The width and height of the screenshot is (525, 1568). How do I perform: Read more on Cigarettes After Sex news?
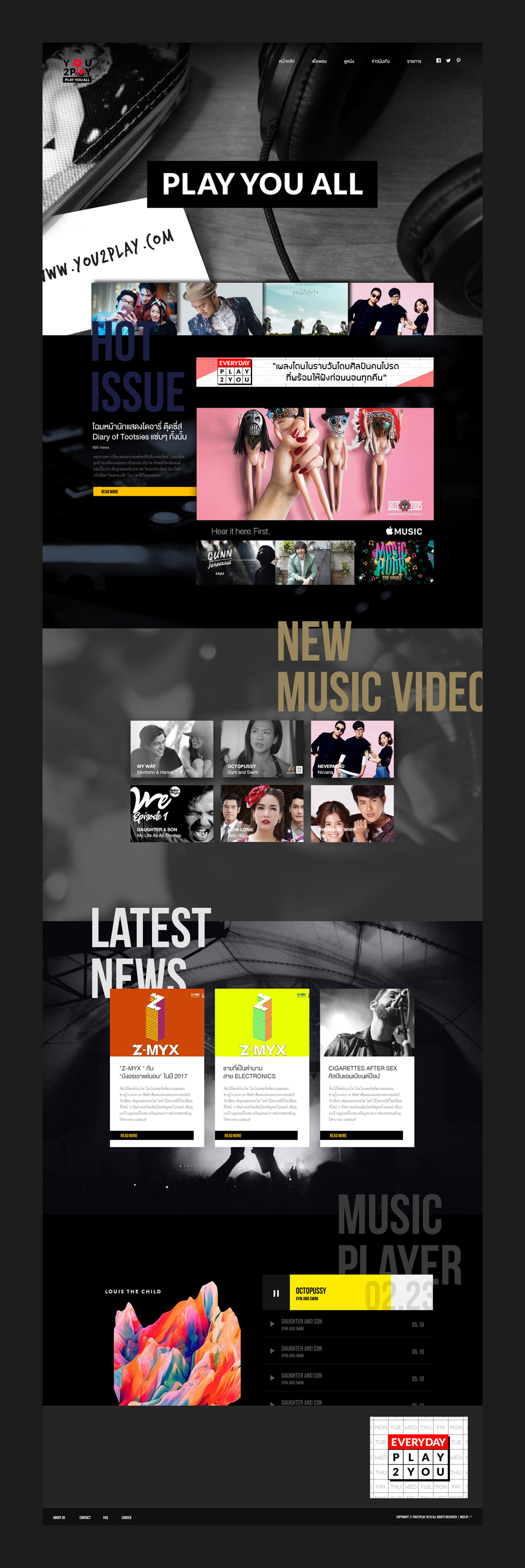pos(361,1135)
